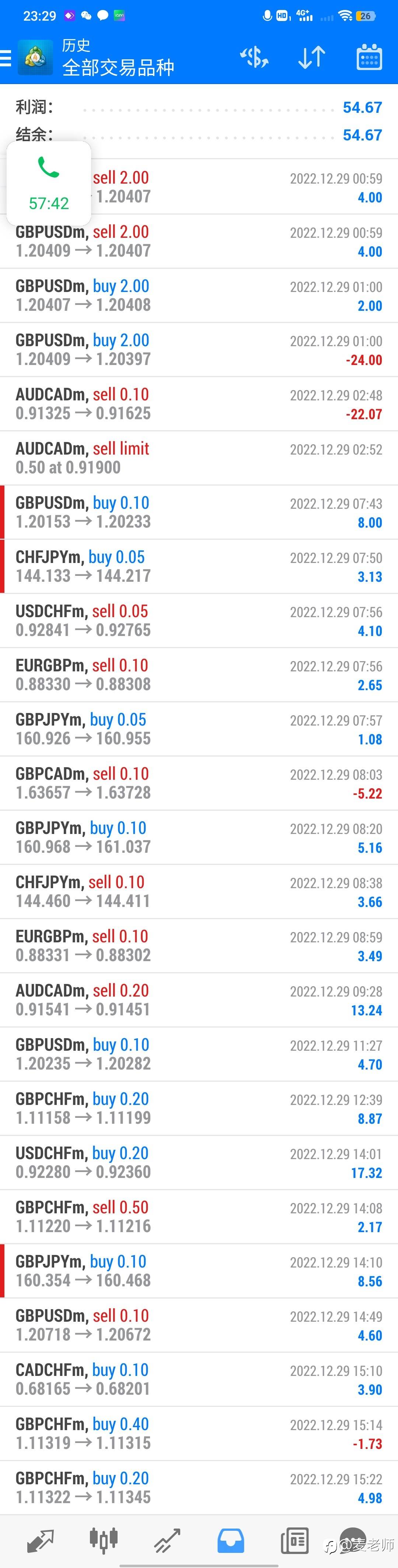
Task: Select the History tab
Action: pos(231,1541)
